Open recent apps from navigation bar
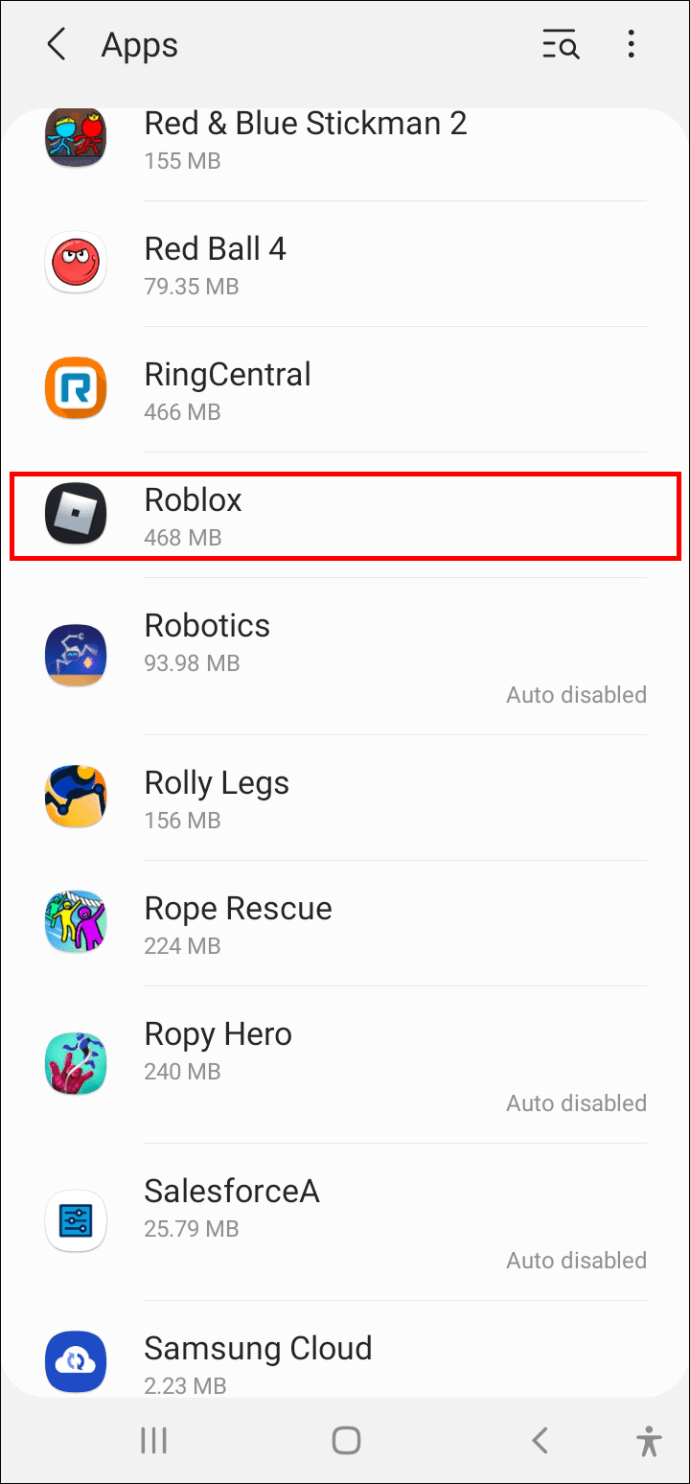The height and width of the screenshot is (1484, 690). click(x=153, y=1440)
